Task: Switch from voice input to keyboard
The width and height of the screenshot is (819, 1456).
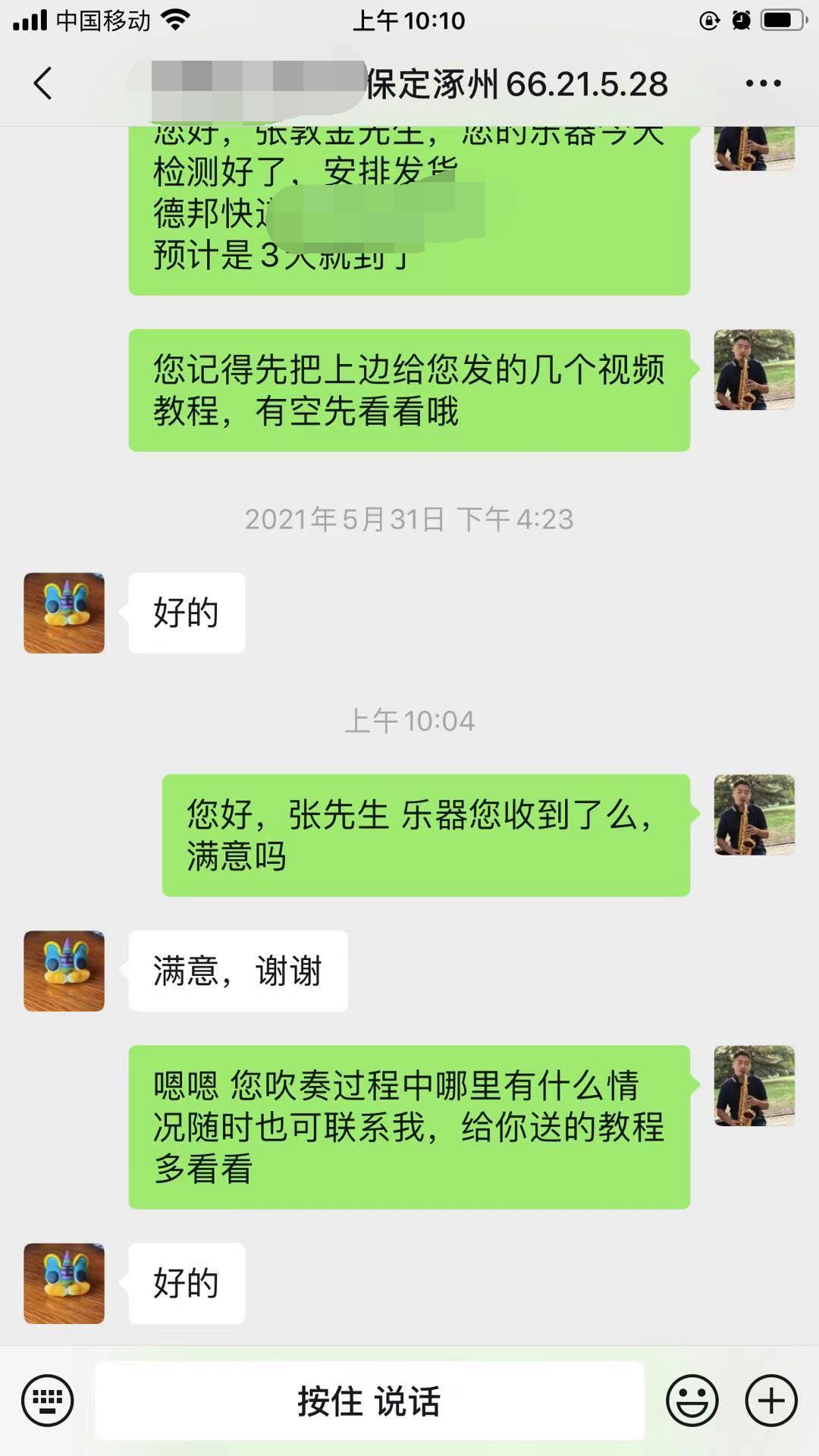Action: [48, 1400]
